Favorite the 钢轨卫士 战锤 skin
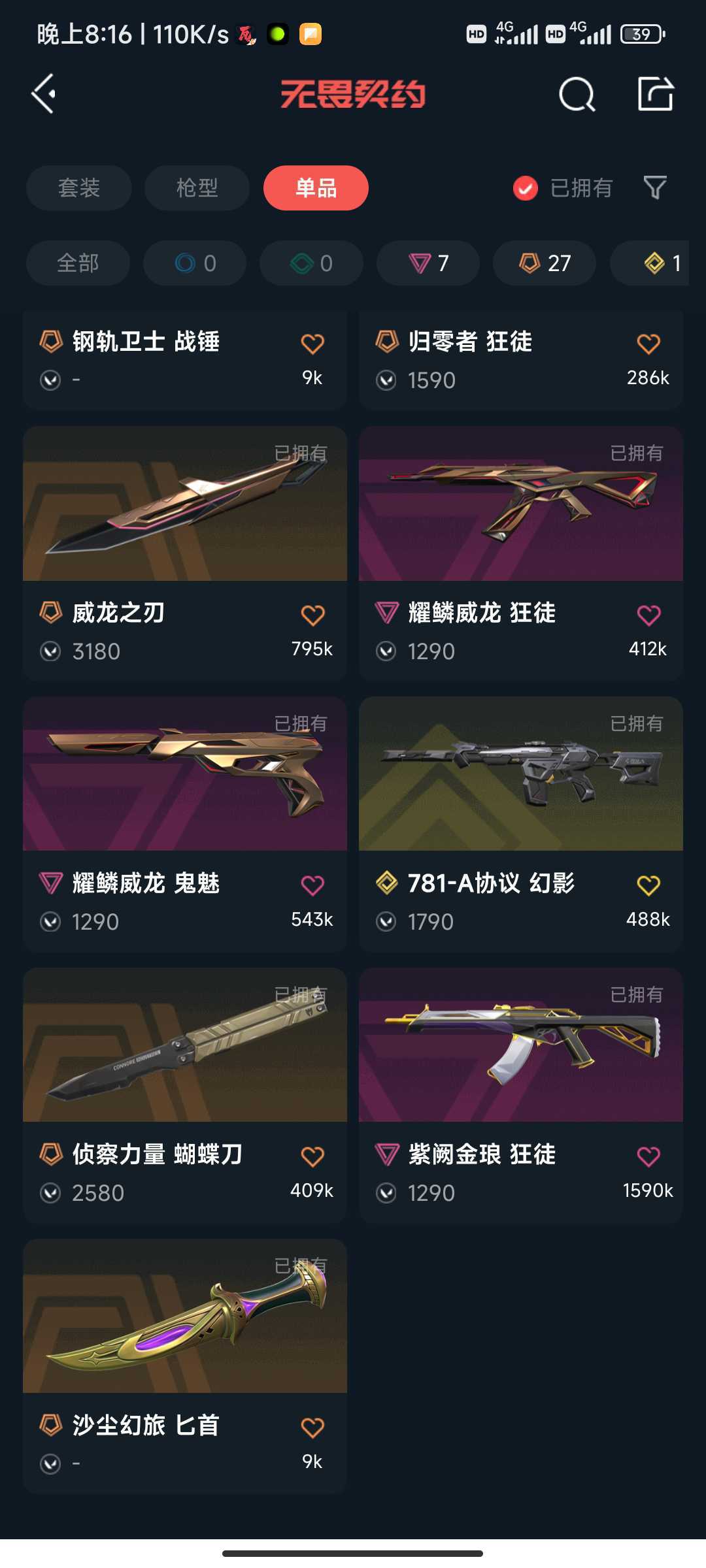 point(312,344)
